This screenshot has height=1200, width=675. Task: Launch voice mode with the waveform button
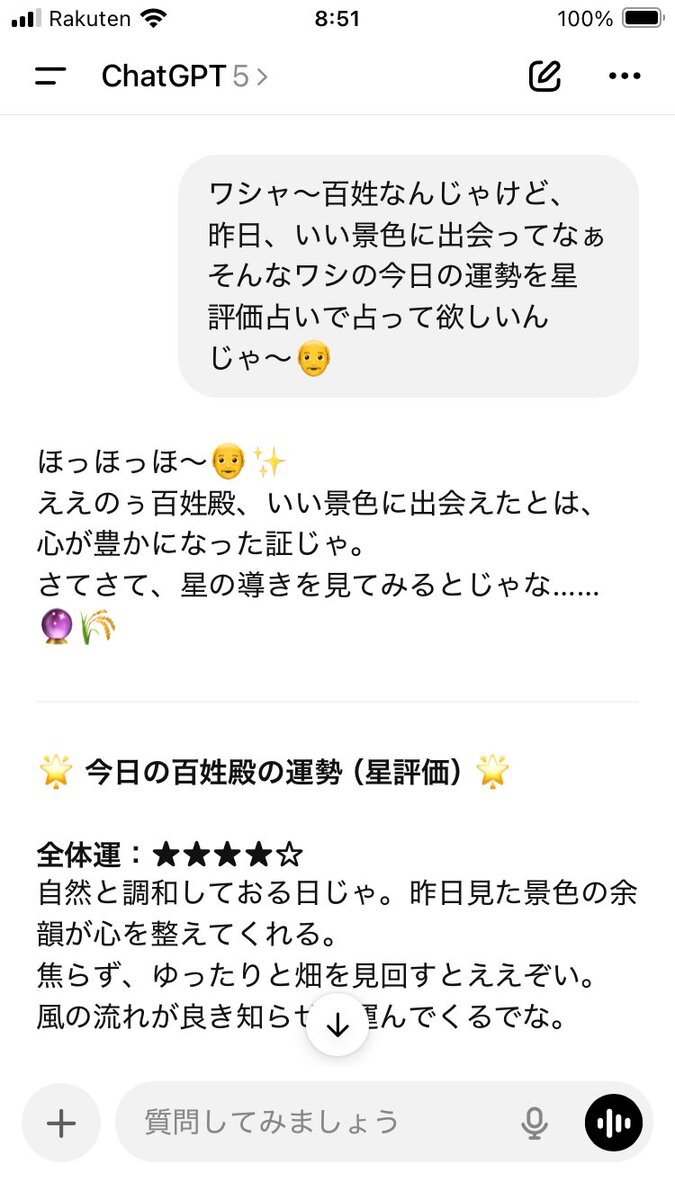point(613,1123)
